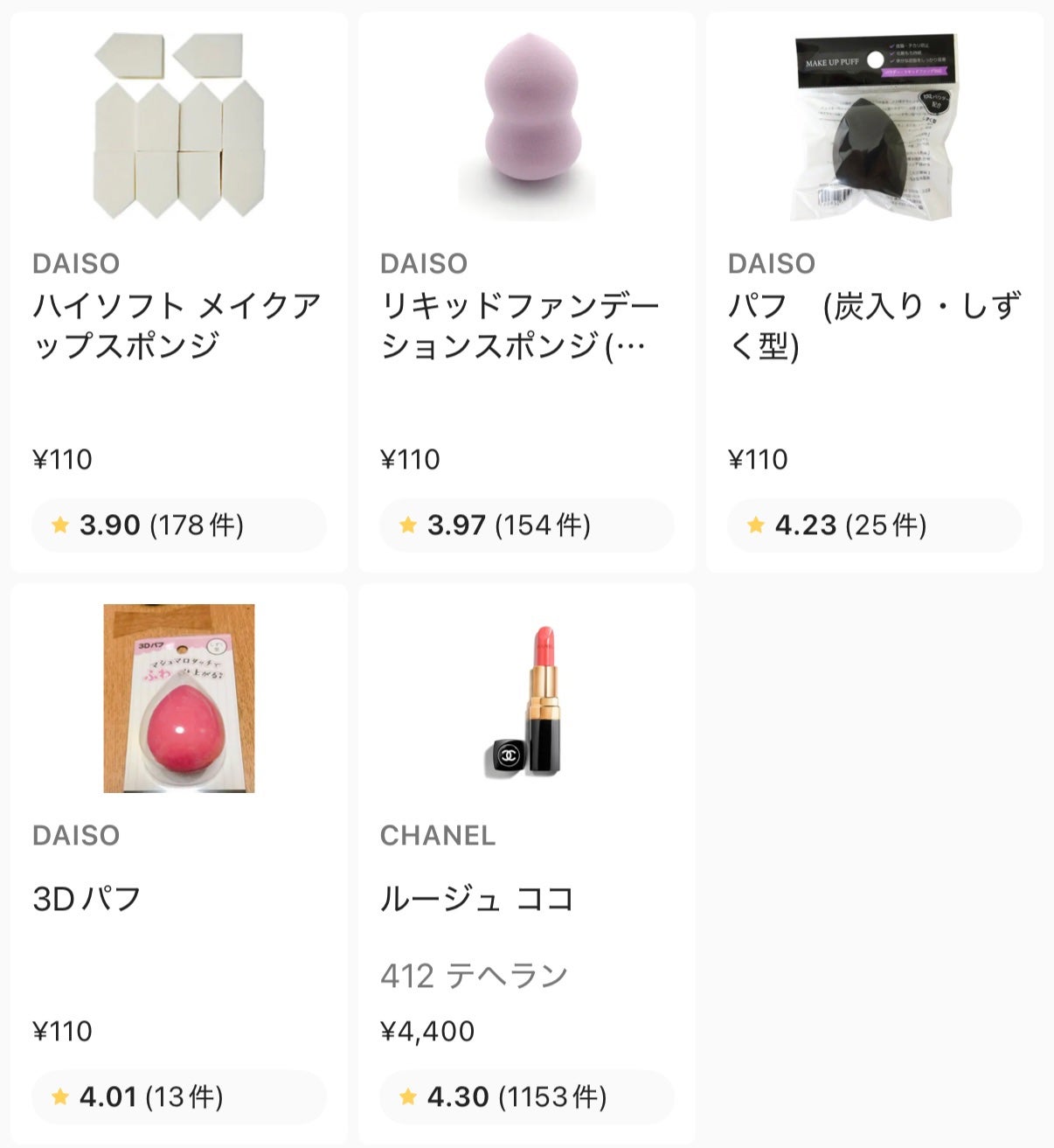The height and width of the screenshot is (1148, 1054).
Task: Open 3D パフ product title
Action: click(87, 897)
